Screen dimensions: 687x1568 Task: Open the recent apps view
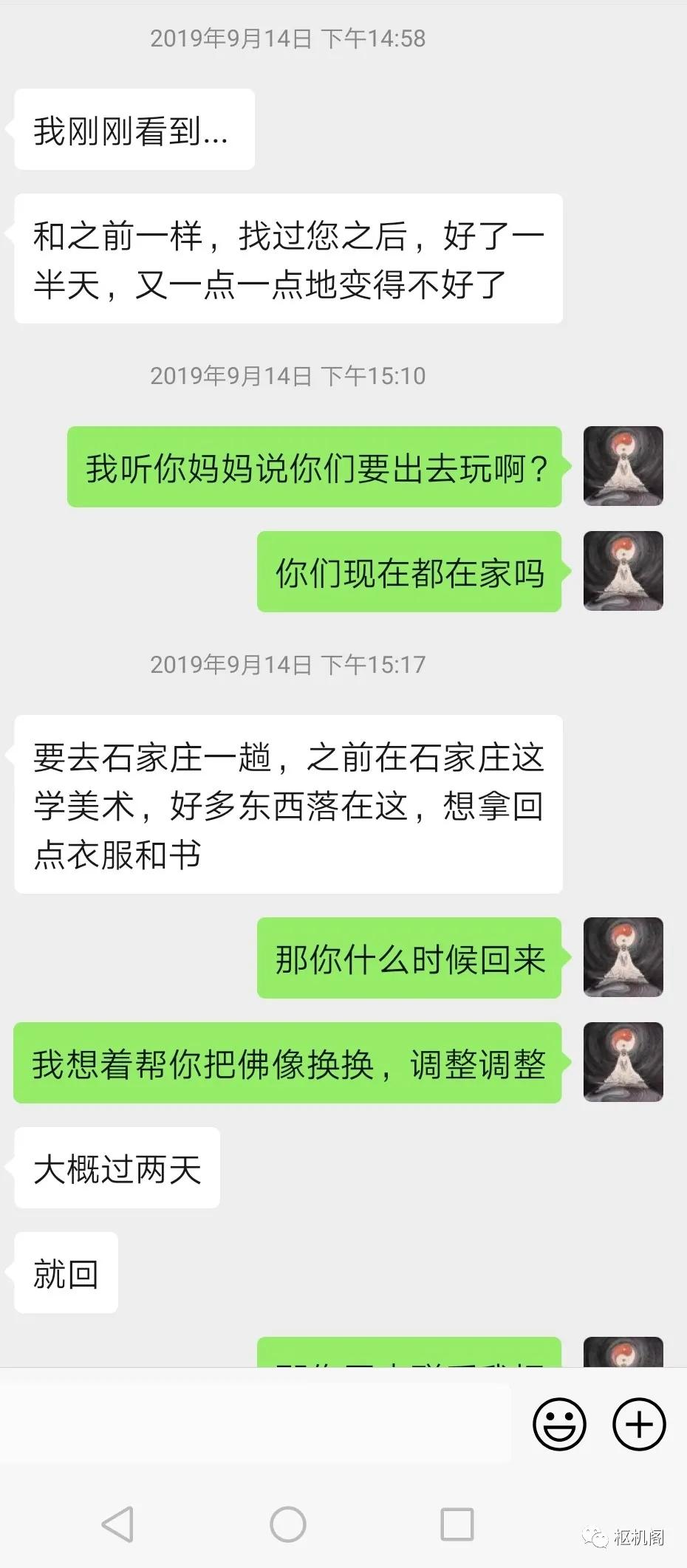click(x=457, y=1524)
